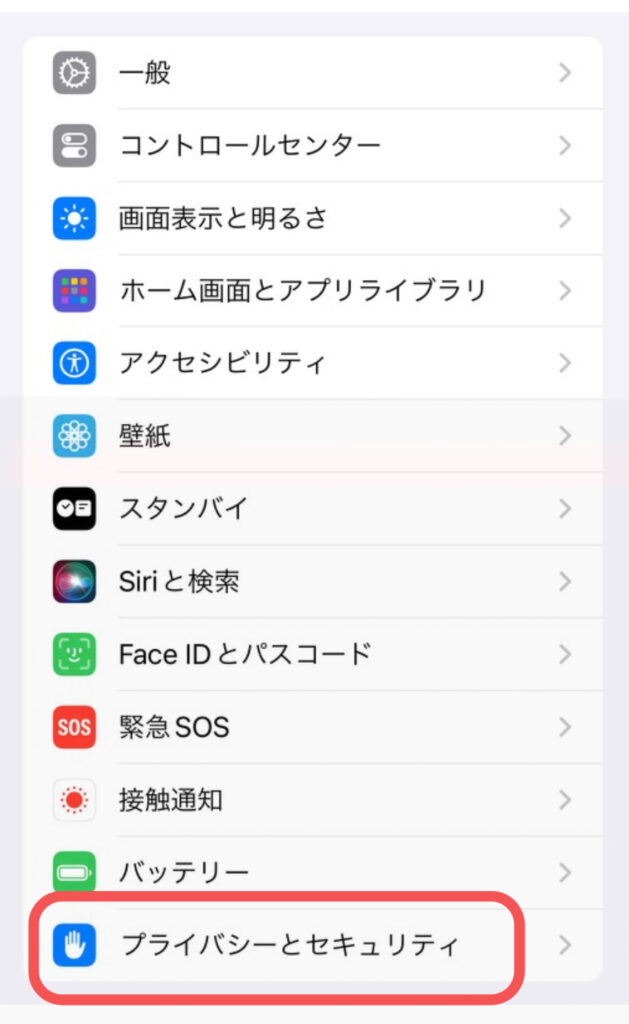
Task: Select アクセシビリティ settings
Action: 313,363
